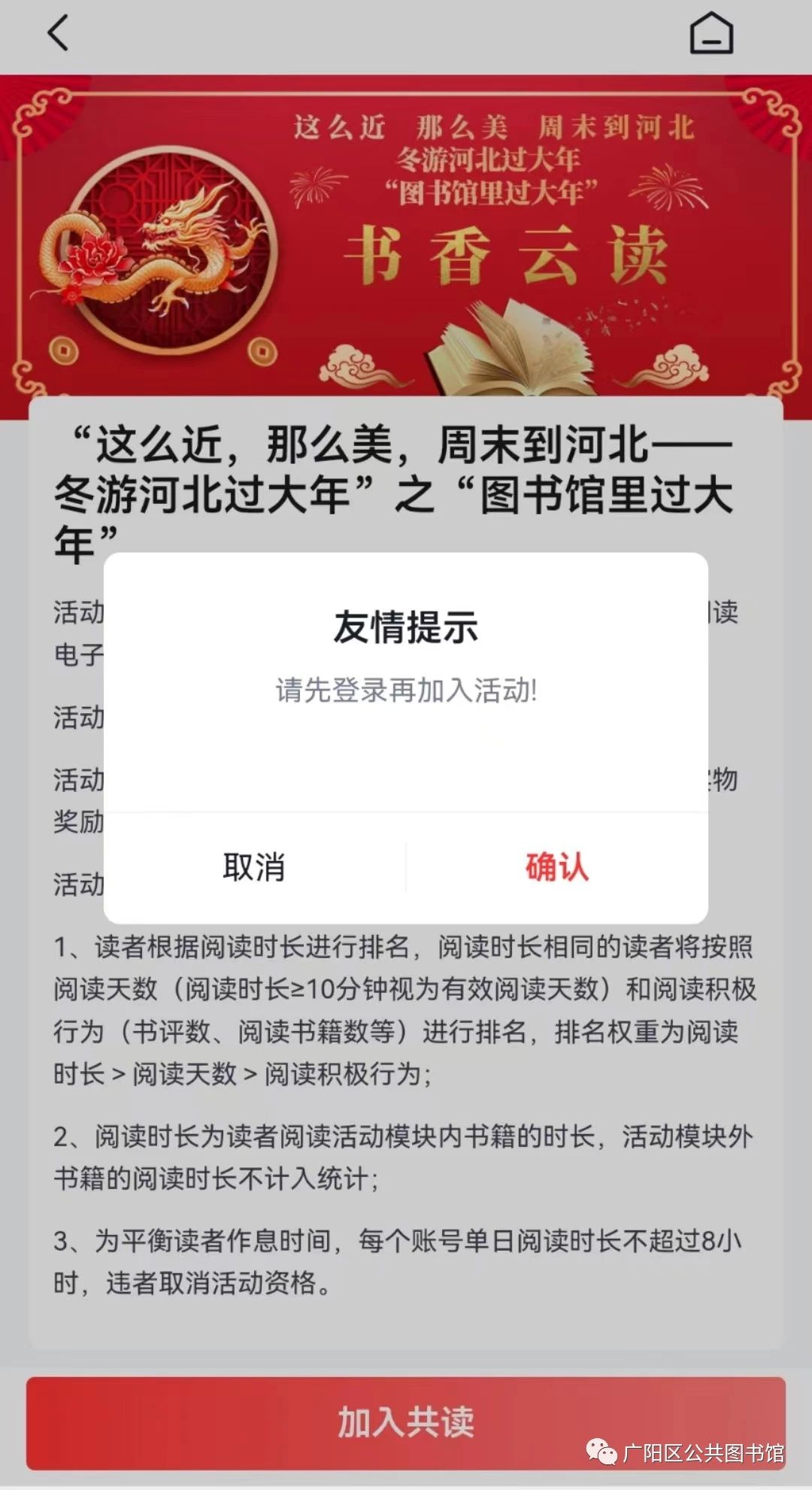Confirm to log in first
The image size is (812, 1490).
[x=557, y=867]
